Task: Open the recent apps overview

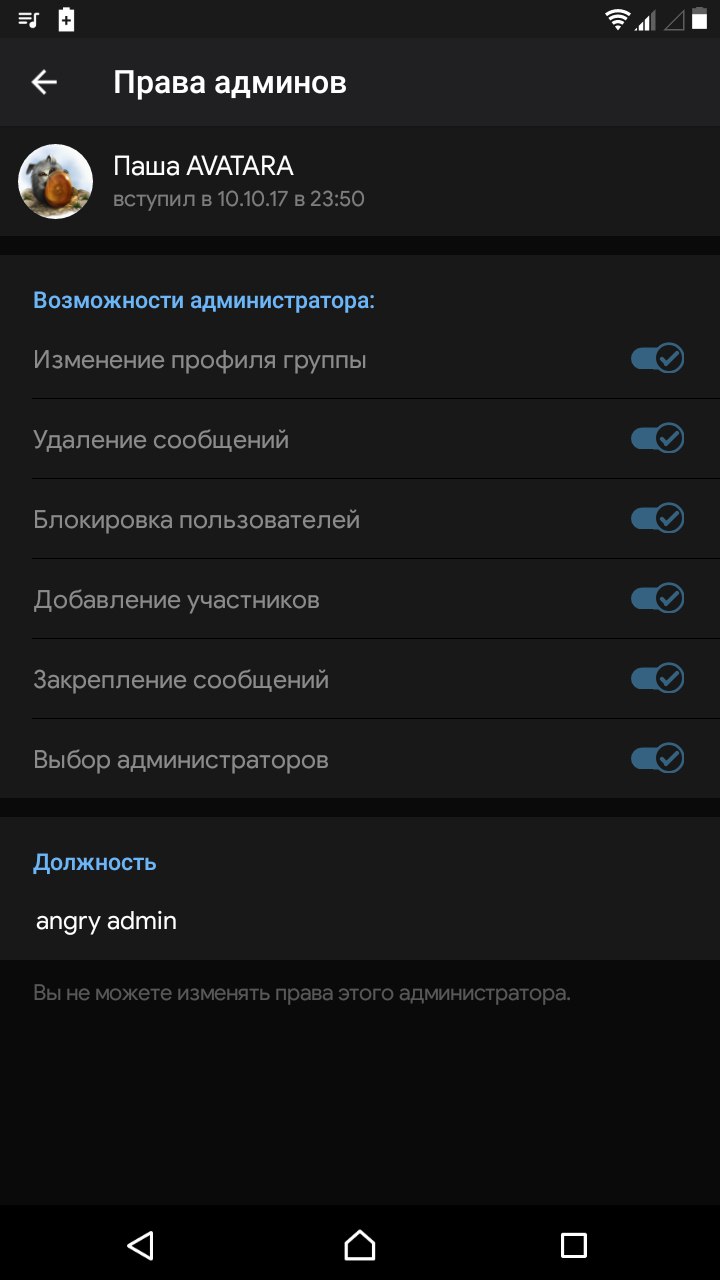Action: [573, 1244]
